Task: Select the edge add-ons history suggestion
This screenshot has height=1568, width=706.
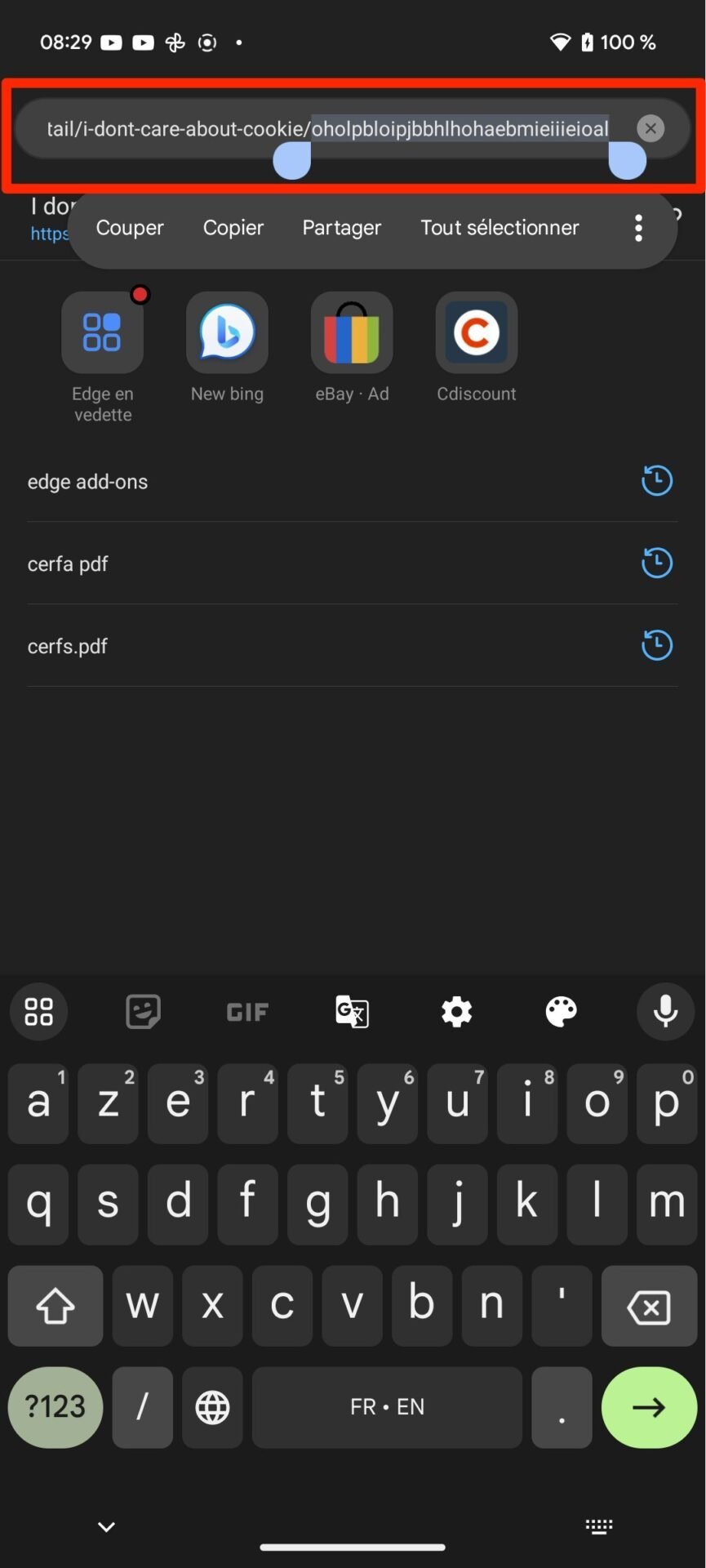Action: click(353, 482)
